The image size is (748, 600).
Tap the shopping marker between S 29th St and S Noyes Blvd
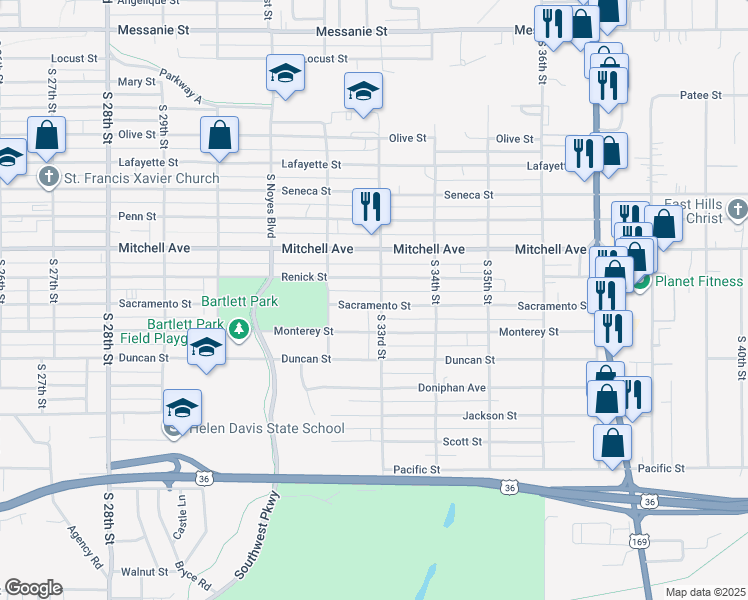click(220, 136)
